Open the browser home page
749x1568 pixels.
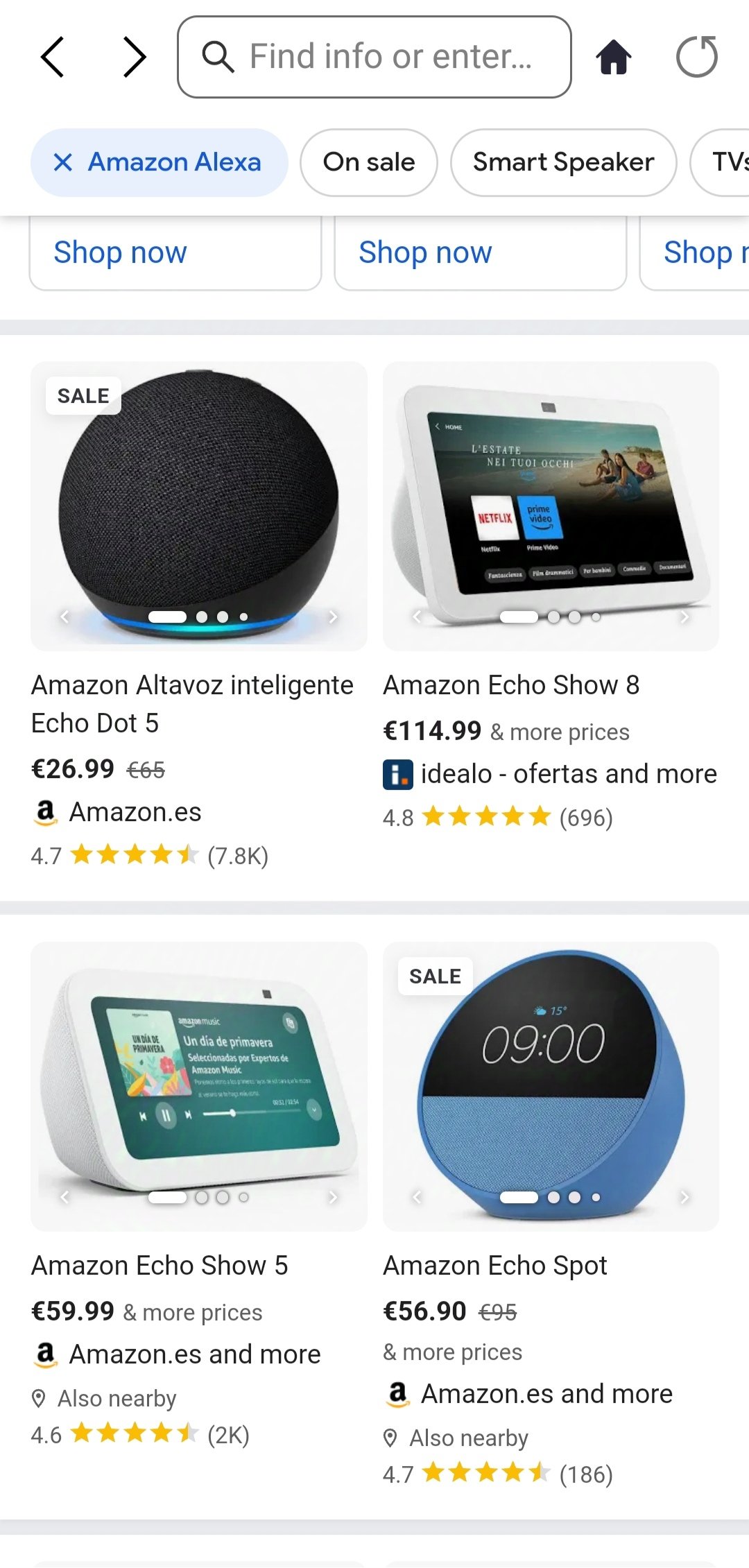coord(614,57)
